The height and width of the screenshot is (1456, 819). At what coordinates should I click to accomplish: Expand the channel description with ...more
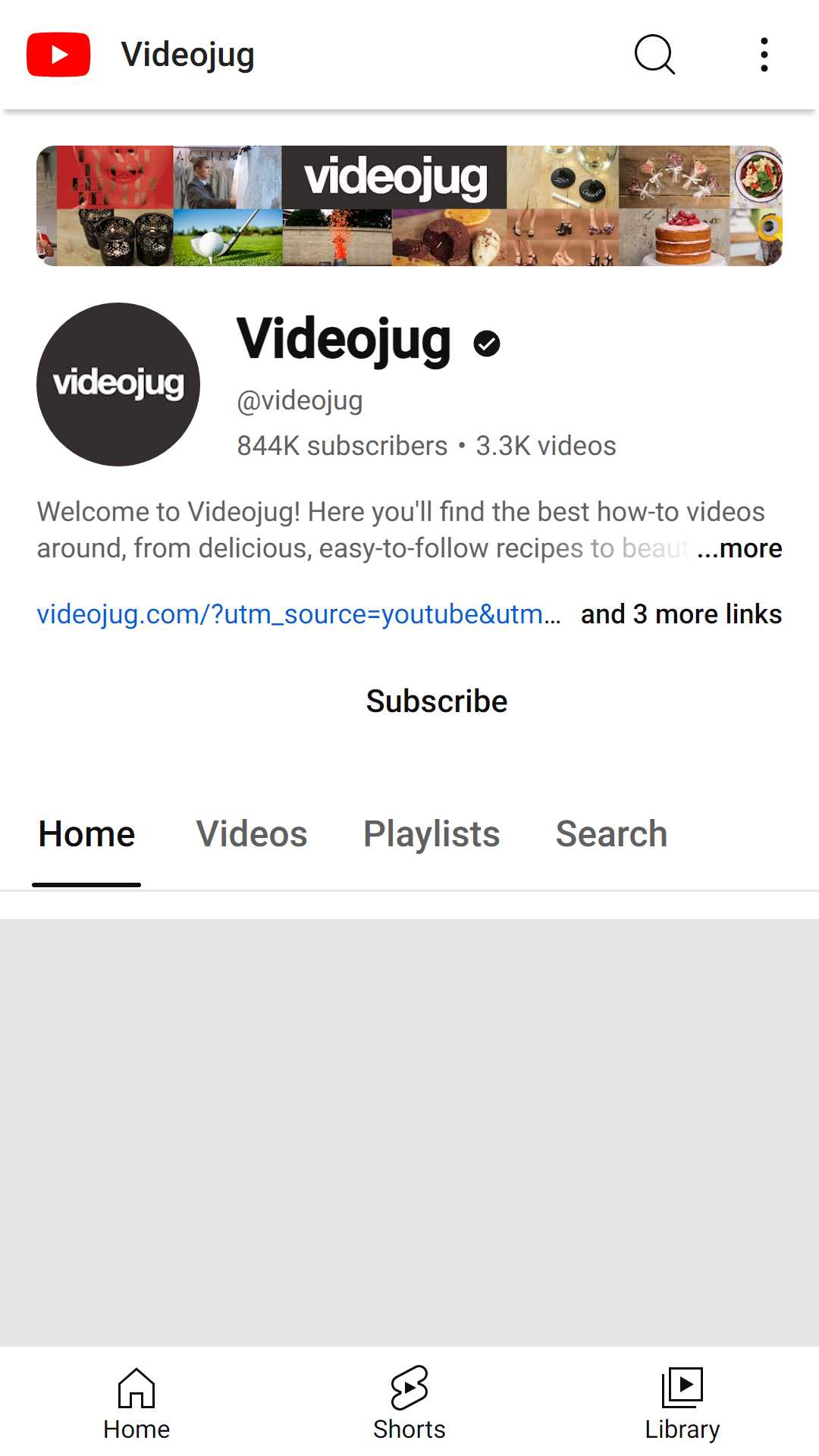pos(739,548)
